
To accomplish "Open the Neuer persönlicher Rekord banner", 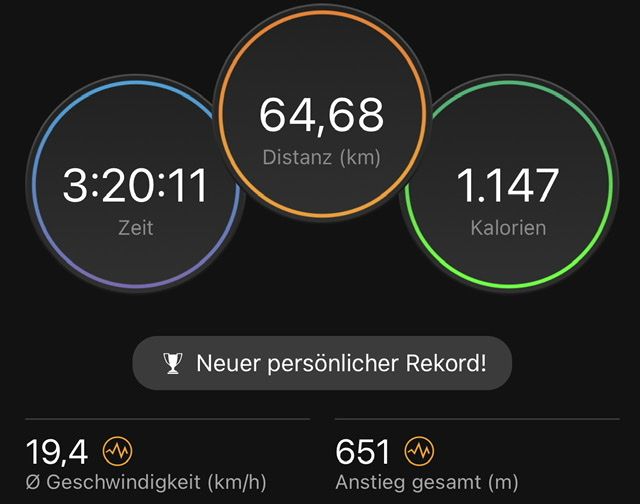I will pos(322,363).
